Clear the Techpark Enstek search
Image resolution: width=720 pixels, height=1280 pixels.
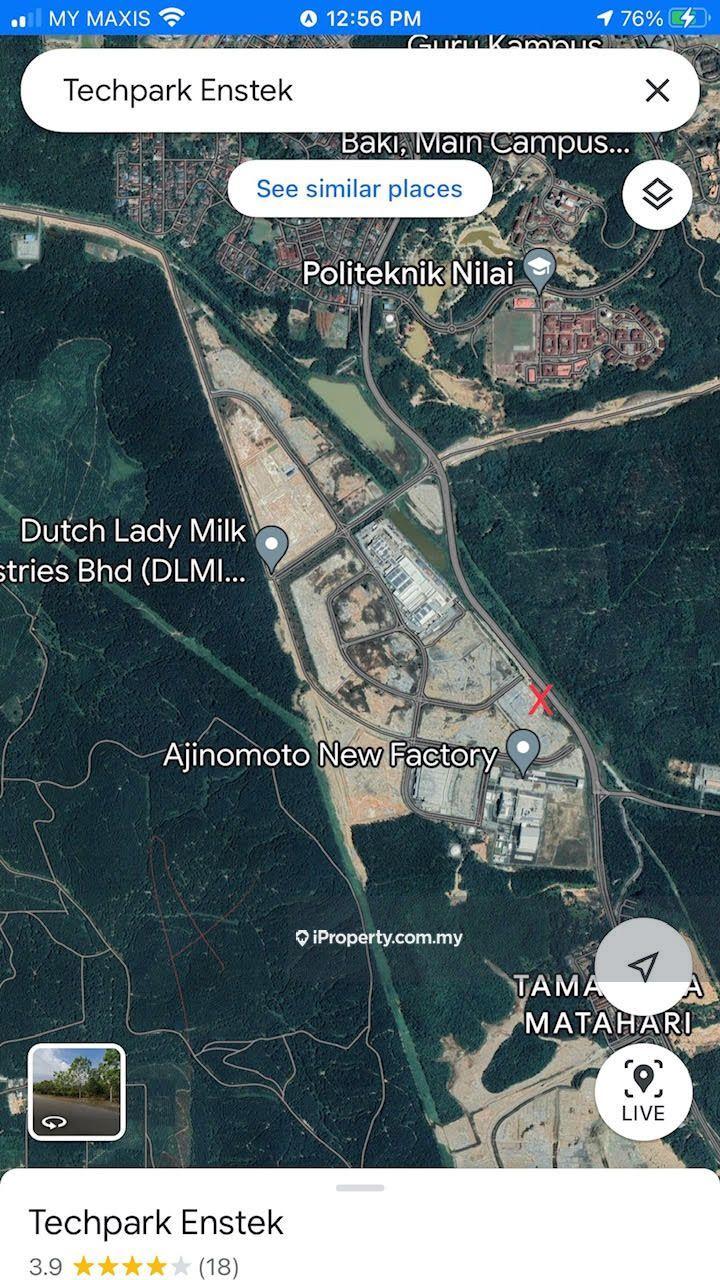point(657,91)
